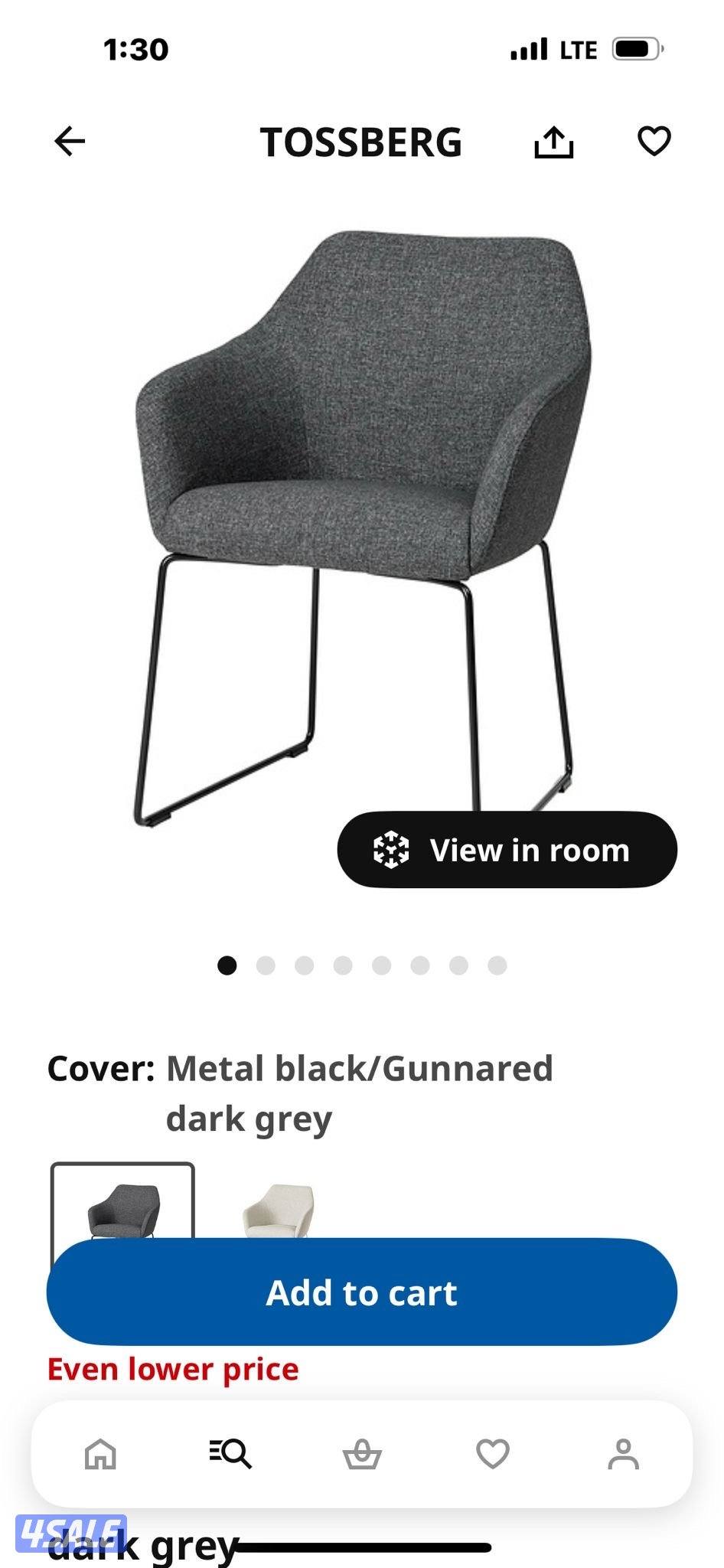The image size is (724, 1568).
Task: Share the TOSSBERG product
Action: 553,142
